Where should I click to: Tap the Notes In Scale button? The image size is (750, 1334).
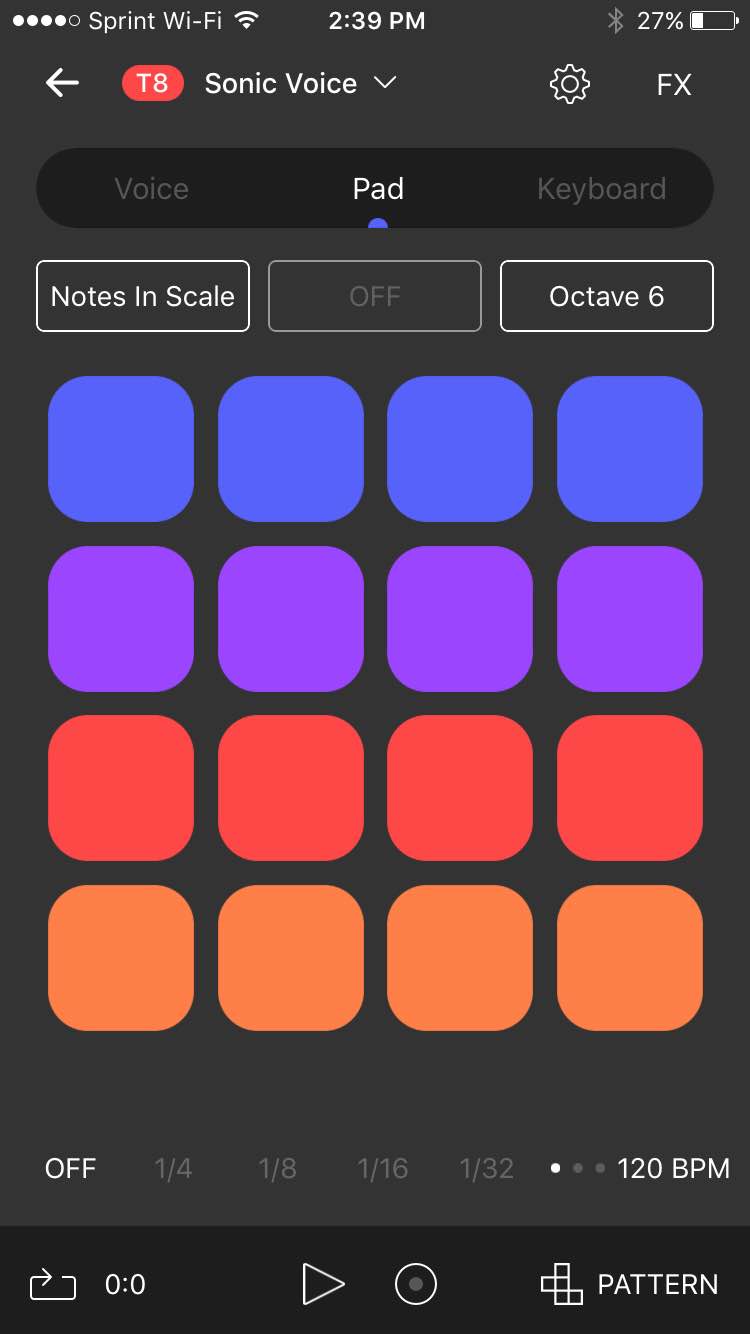coord(143,296)
